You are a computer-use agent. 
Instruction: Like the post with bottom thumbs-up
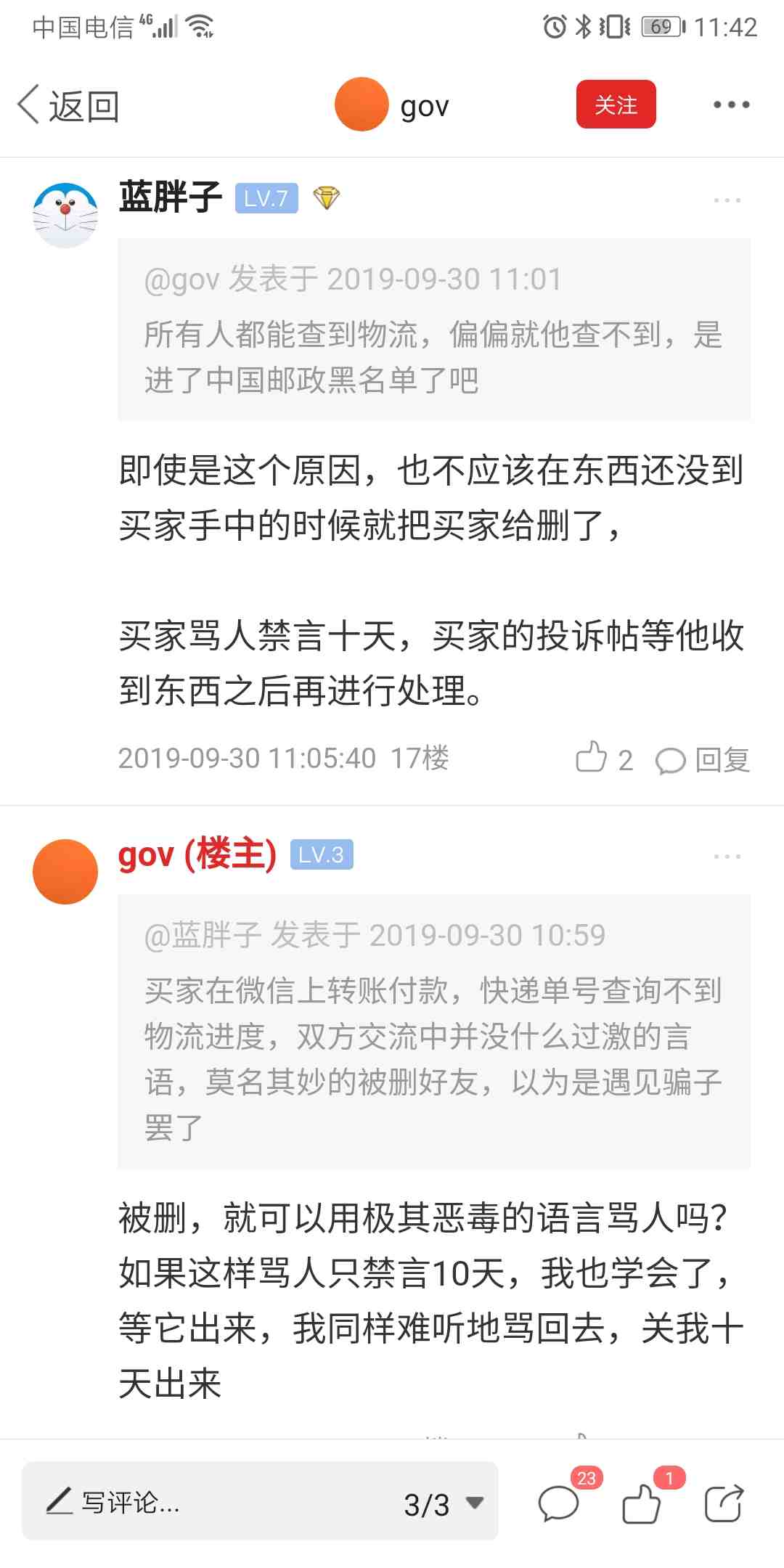point(642,1503)
